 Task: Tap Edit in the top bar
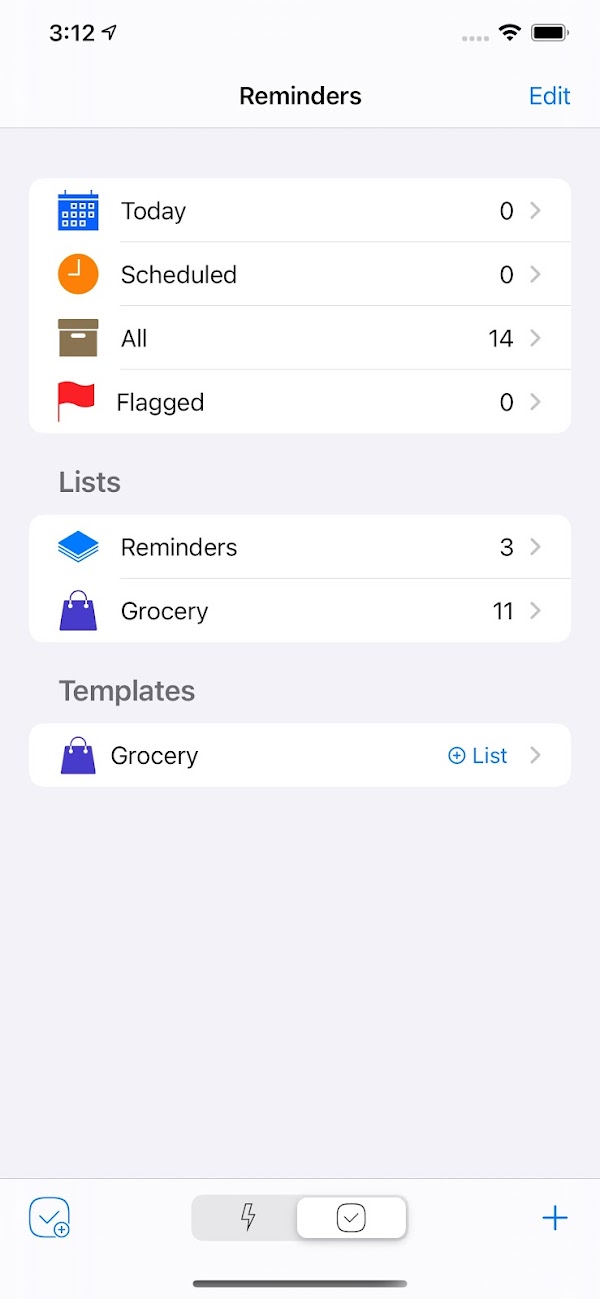549,96
